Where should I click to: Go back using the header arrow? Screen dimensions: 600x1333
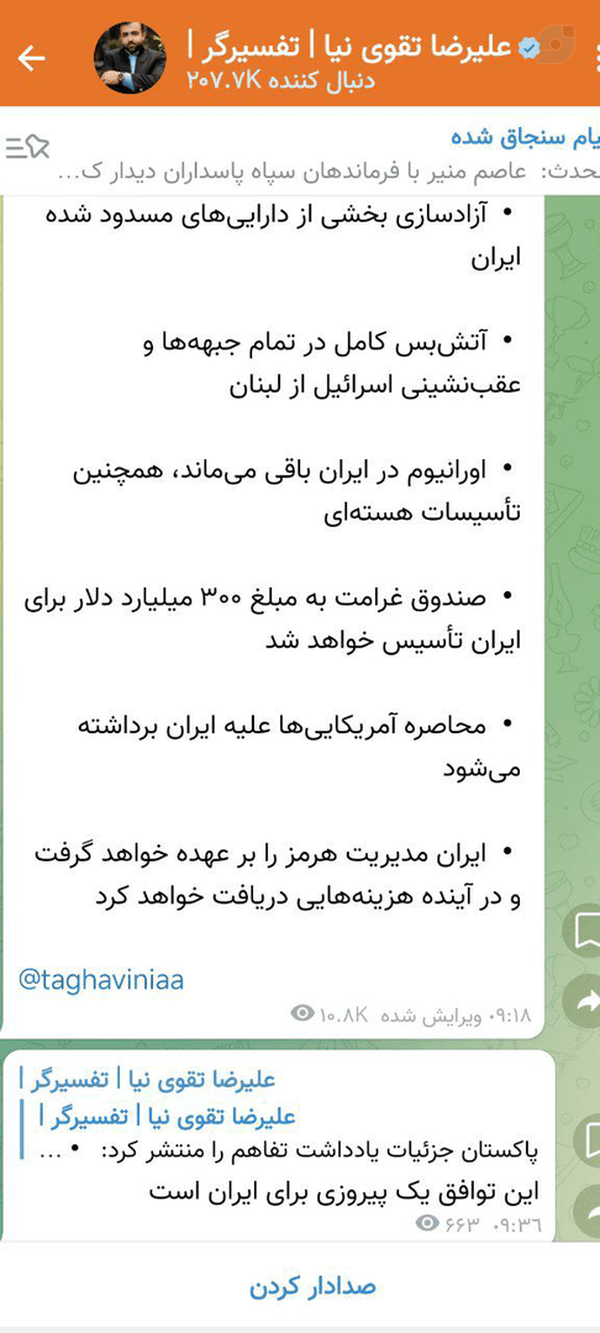pyautogui.click(x=32, y=58)
